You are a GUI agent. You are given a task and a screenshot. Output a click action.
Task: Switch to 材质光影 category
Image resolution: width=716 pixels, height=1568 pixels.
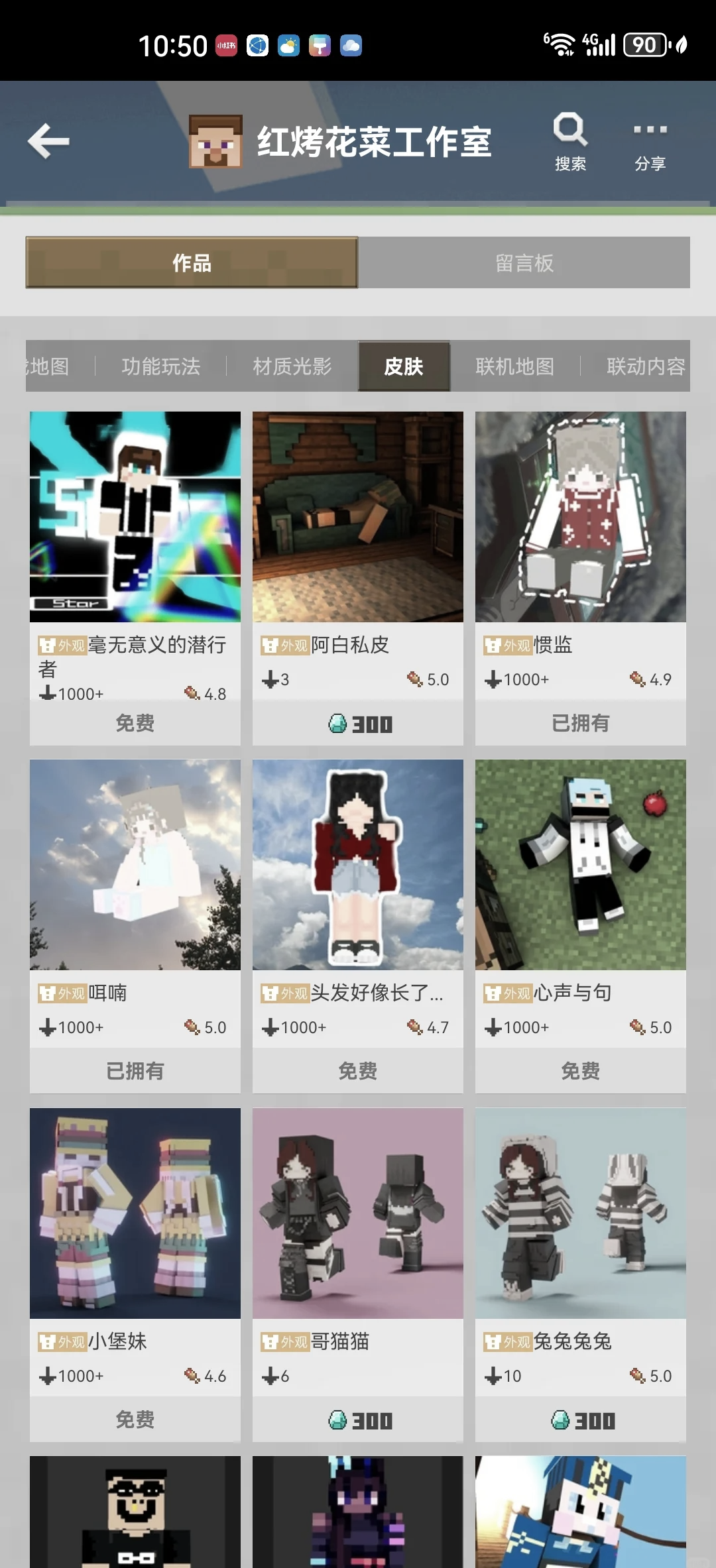[x=292, y=366]
